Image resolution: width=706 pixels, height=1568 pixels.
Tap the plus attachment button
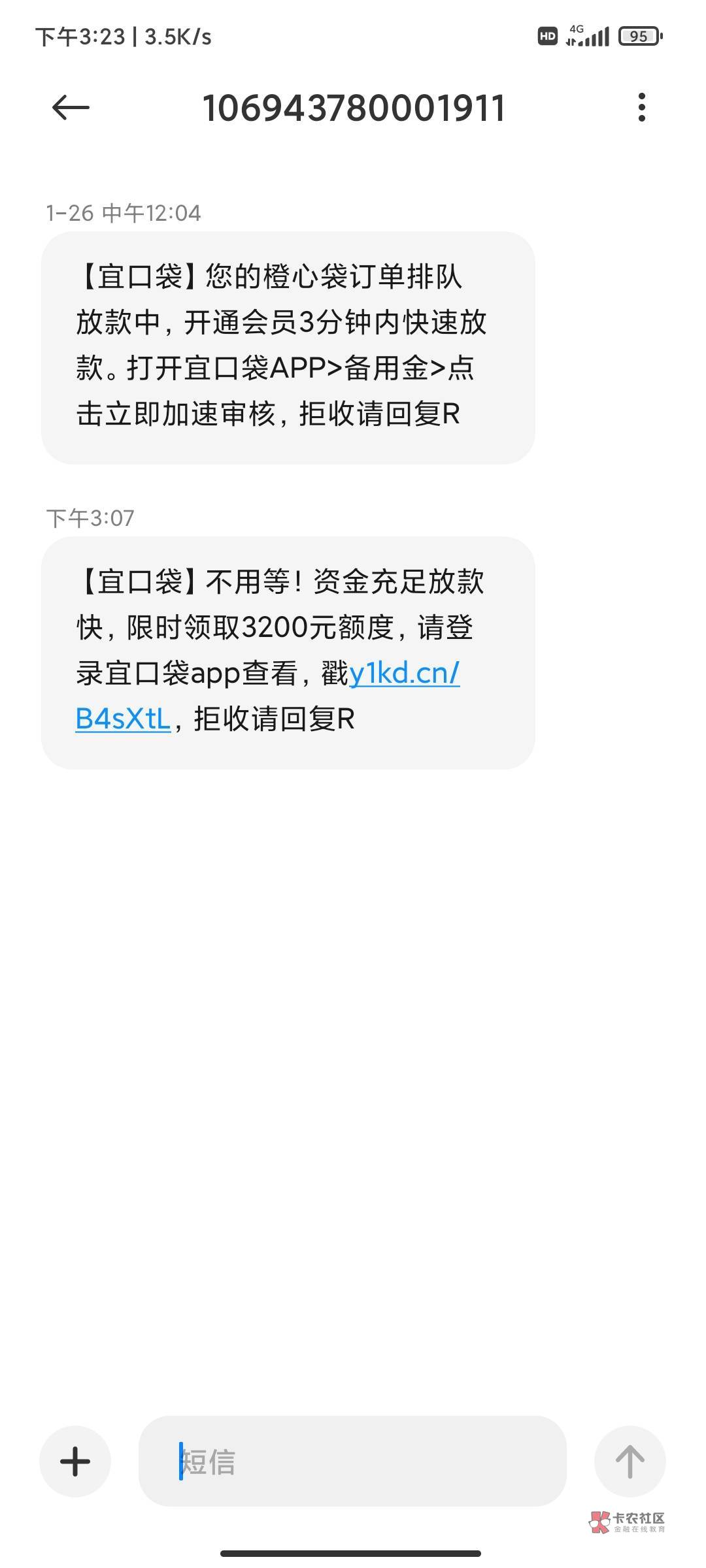coord(75,1462)
